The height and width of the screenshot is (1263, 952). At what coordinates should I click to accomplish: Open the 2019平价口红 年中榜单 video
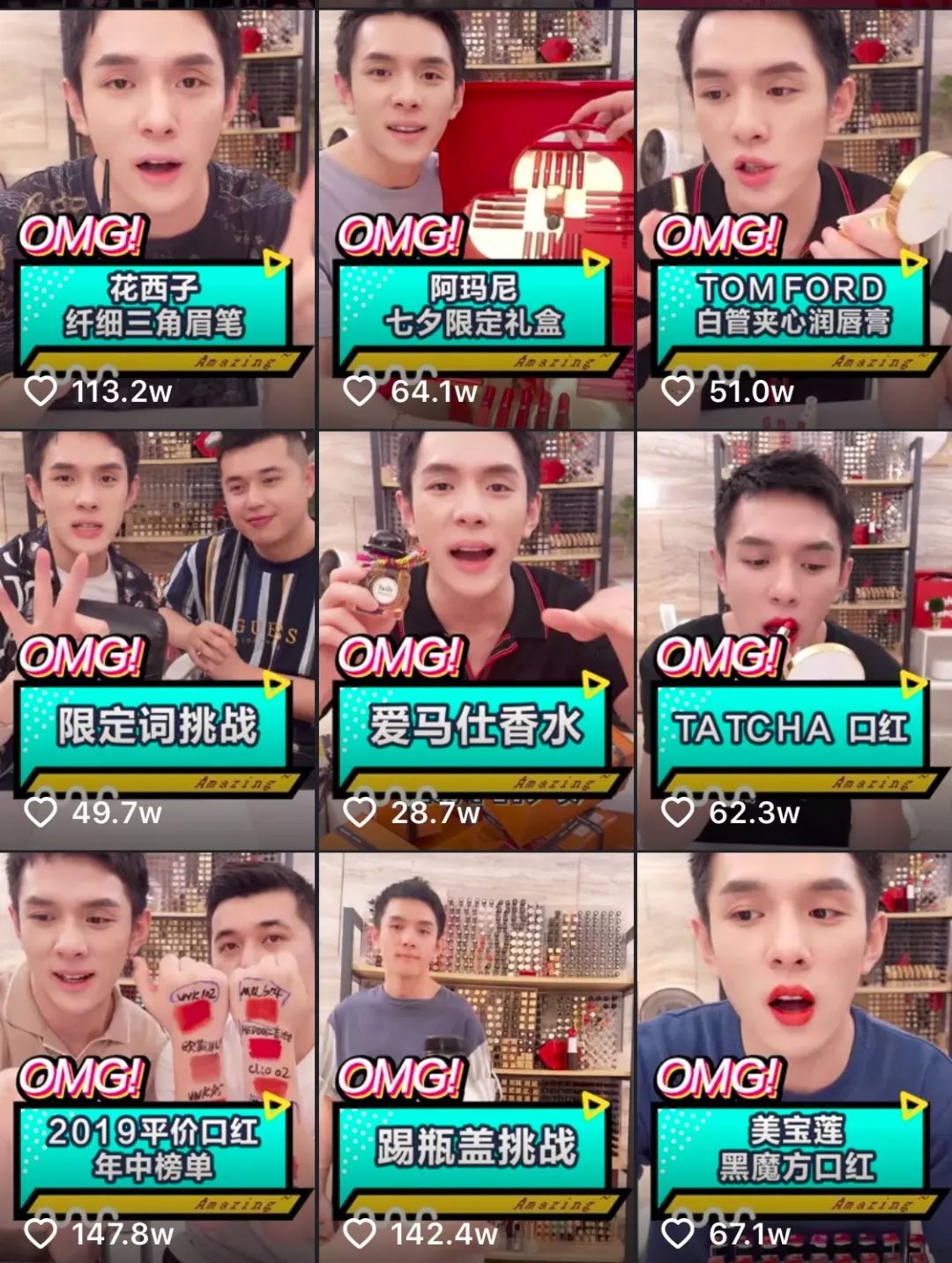pyautogui.click(x=157, y=1058)
